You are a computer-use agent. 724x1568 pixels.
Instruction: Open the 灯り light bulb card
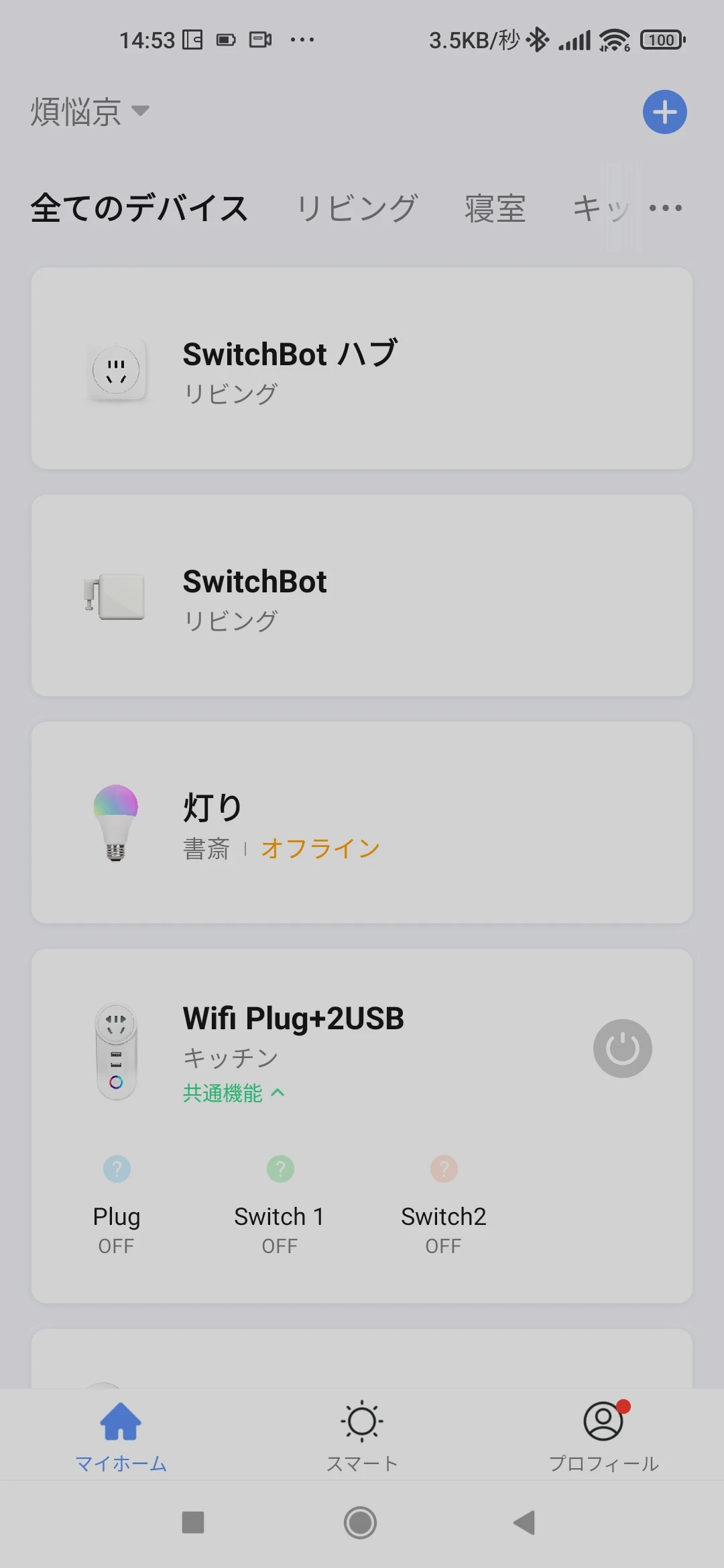pos(362,823)
